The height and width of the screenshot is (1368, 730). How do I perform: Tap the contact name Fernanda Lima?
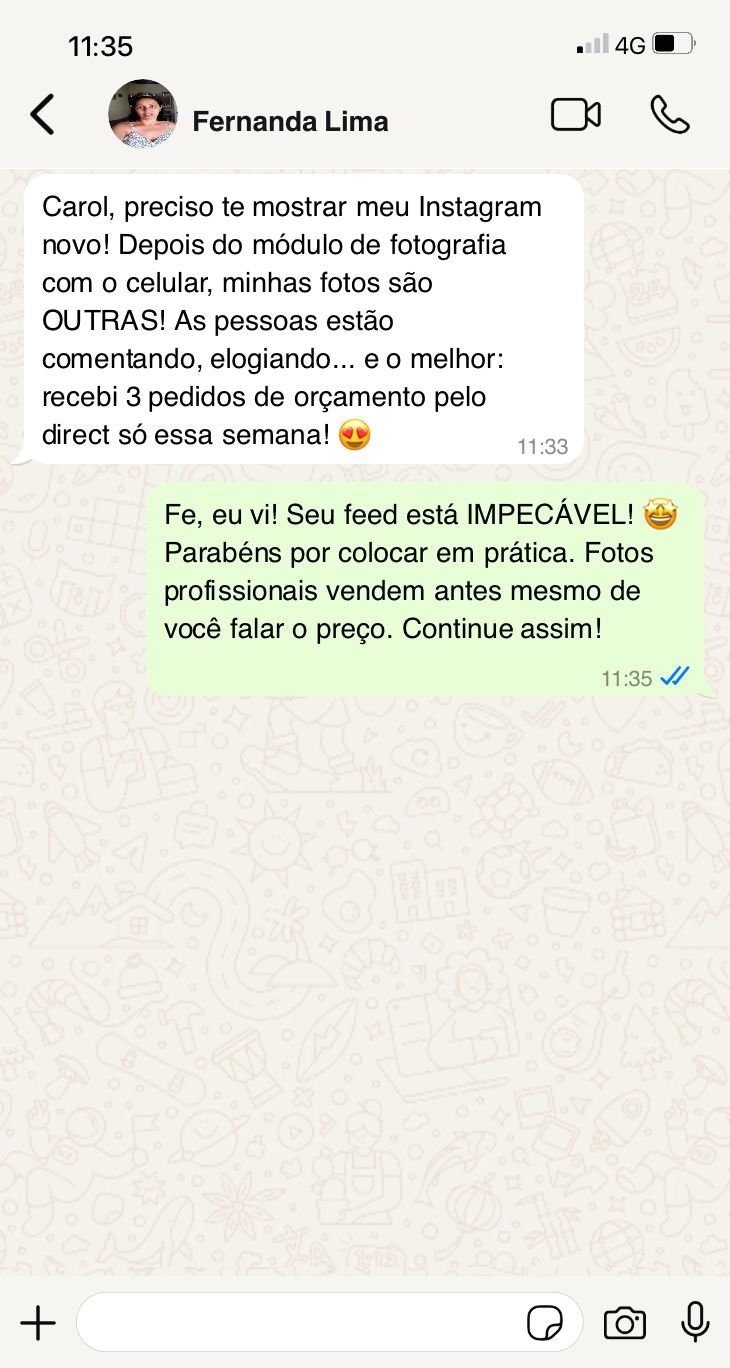[x=290, y=121]
